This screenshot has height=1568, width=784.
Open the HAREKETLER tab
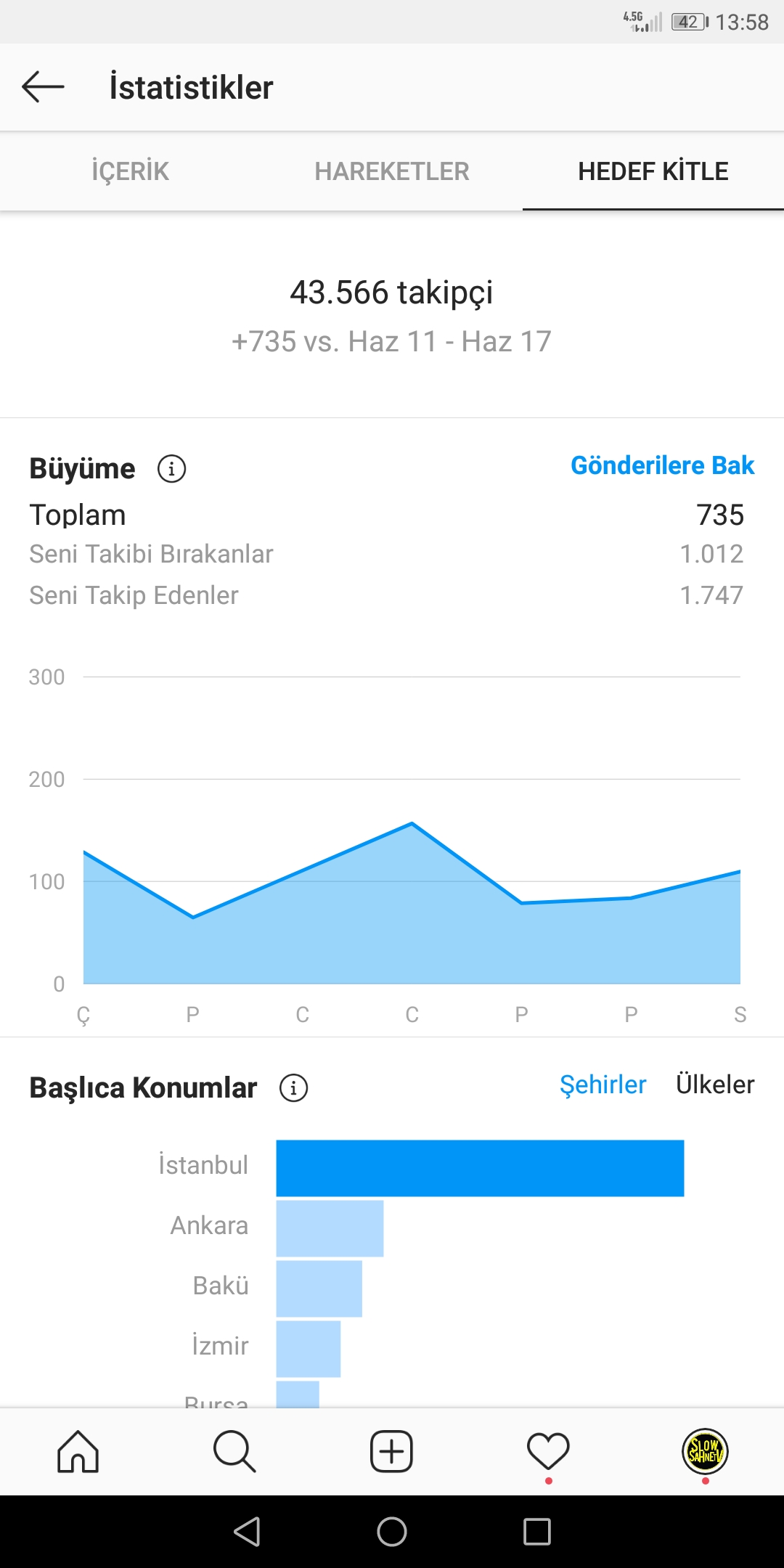392,171
